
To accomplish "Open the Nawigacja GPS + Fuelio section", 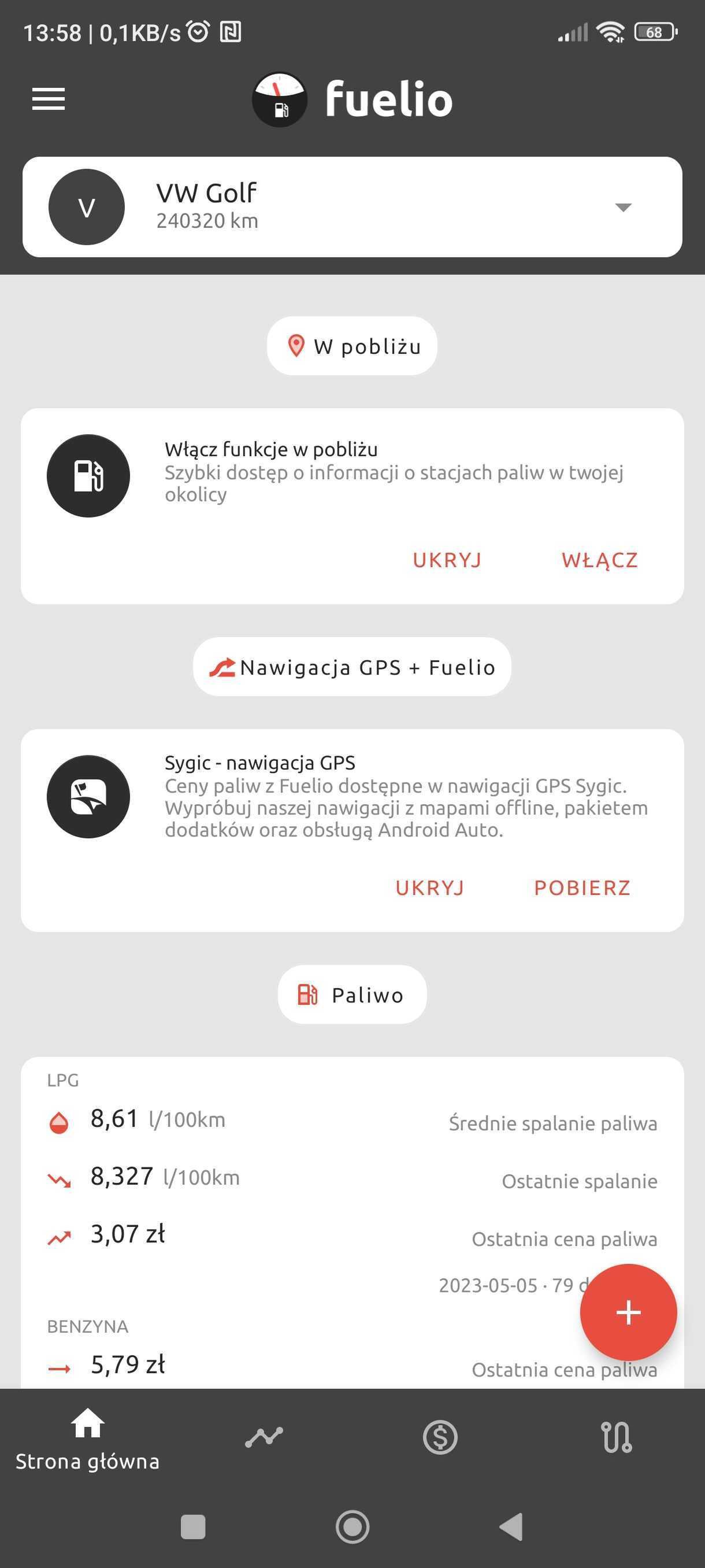I will 351,667.
